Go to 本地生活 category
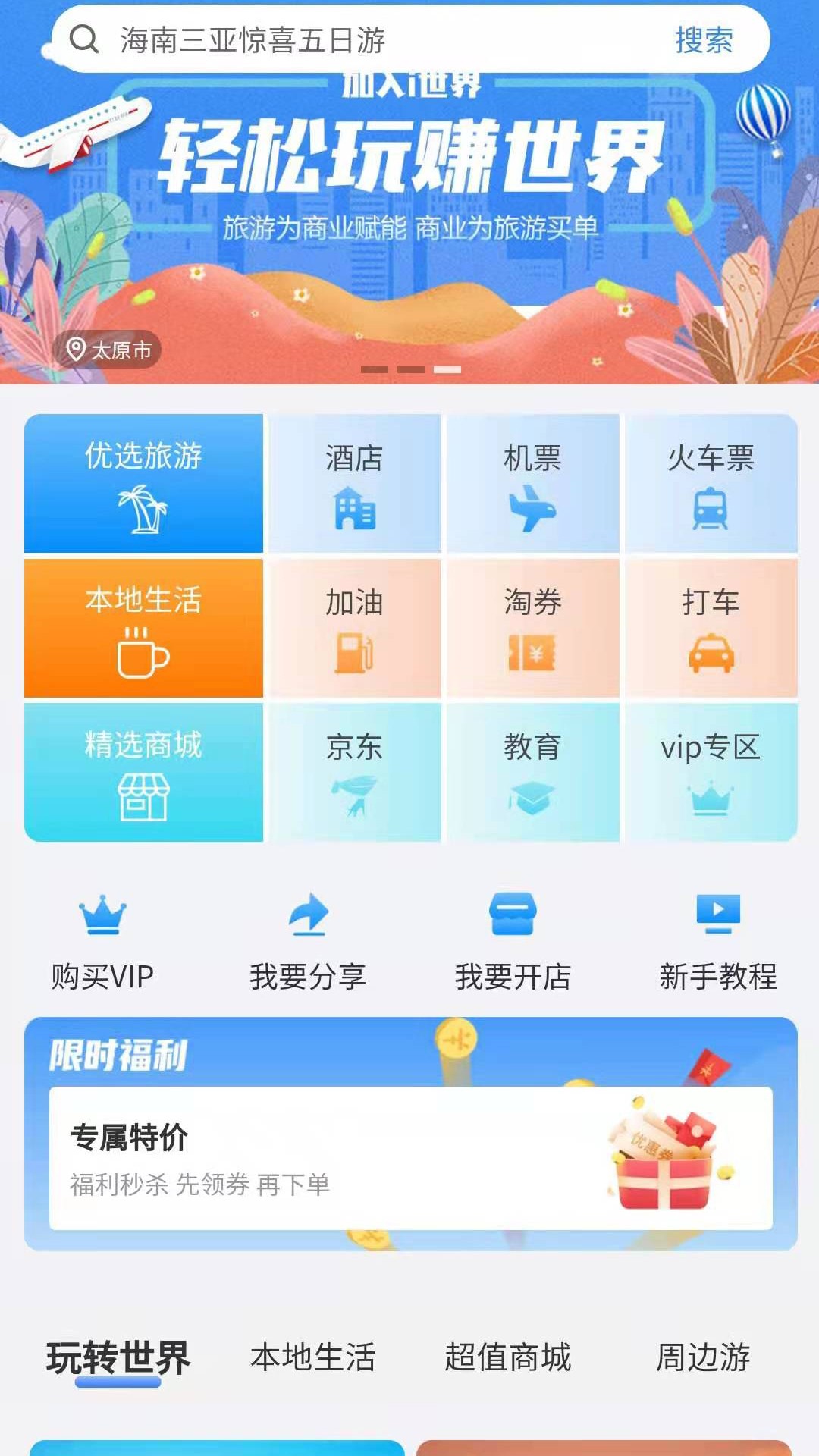 (x=143, y=628)
